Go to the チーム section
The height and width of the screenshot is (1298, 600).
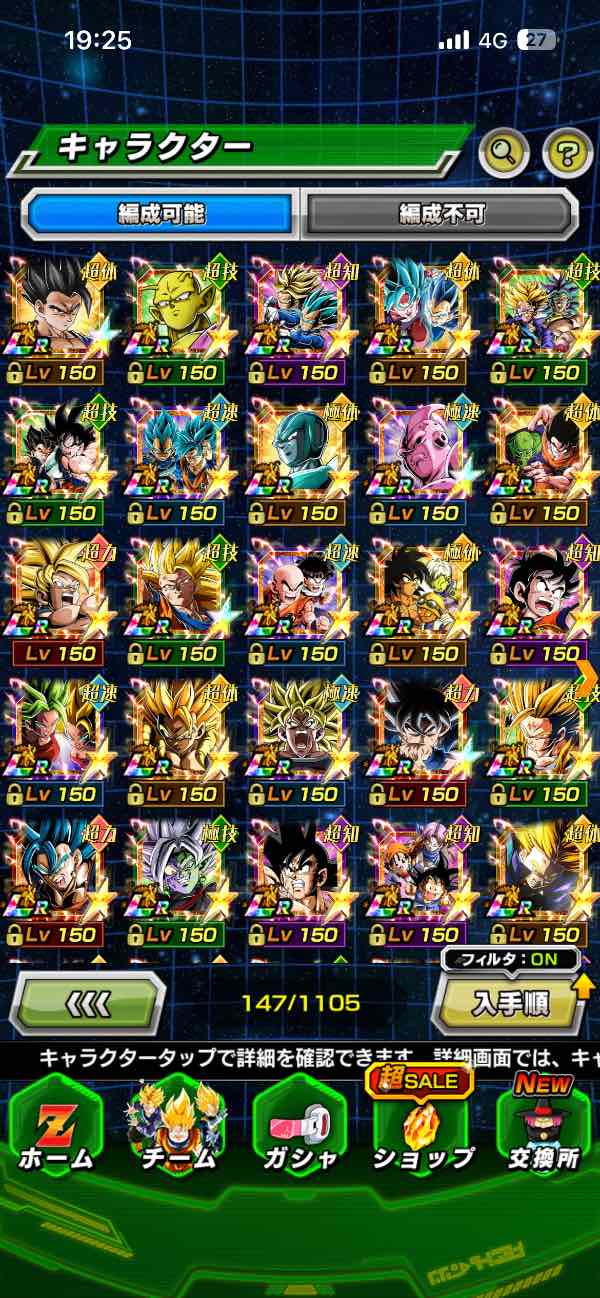pos(178,1128)
